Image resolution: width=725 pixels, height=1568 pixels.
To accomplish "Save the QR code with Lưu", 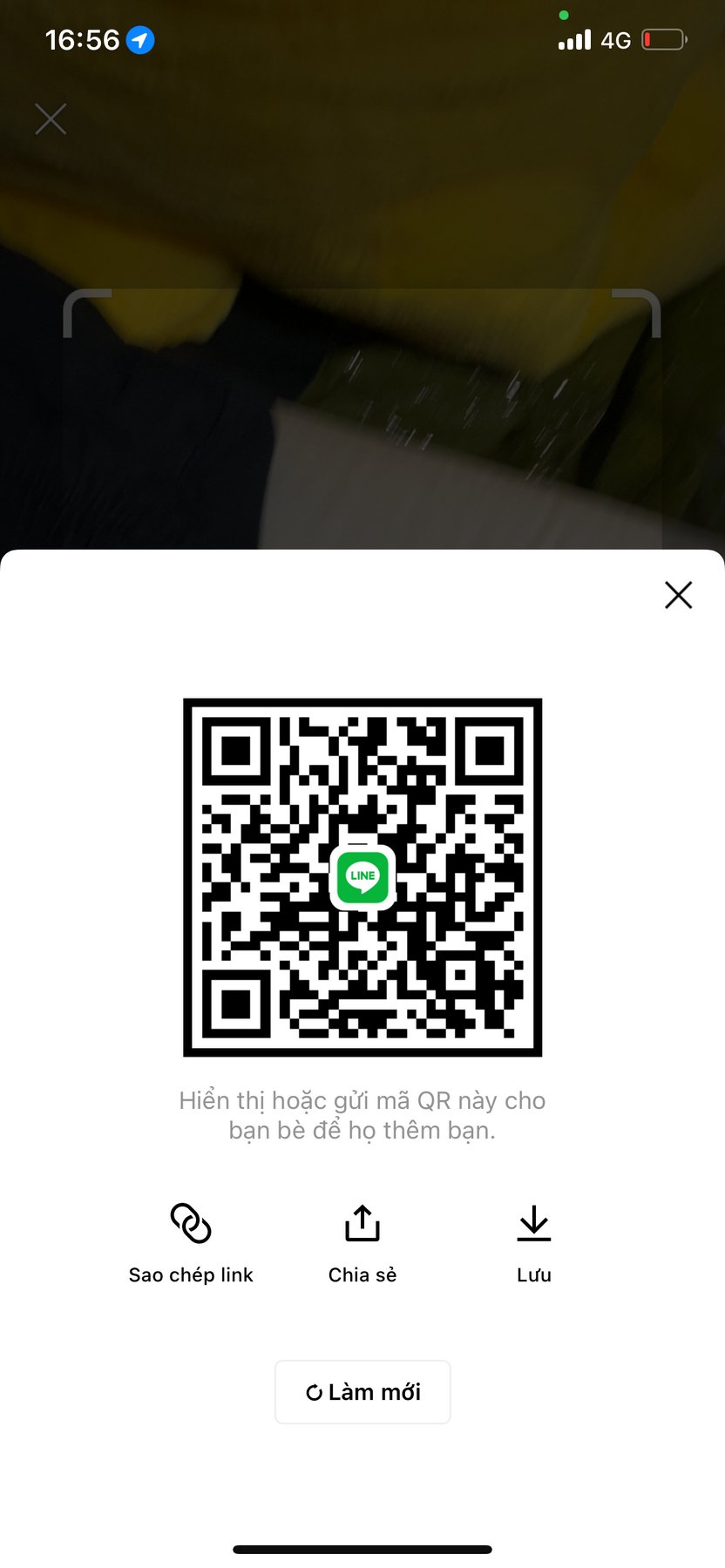I will pyautogui.click(x=534, y=1241).
